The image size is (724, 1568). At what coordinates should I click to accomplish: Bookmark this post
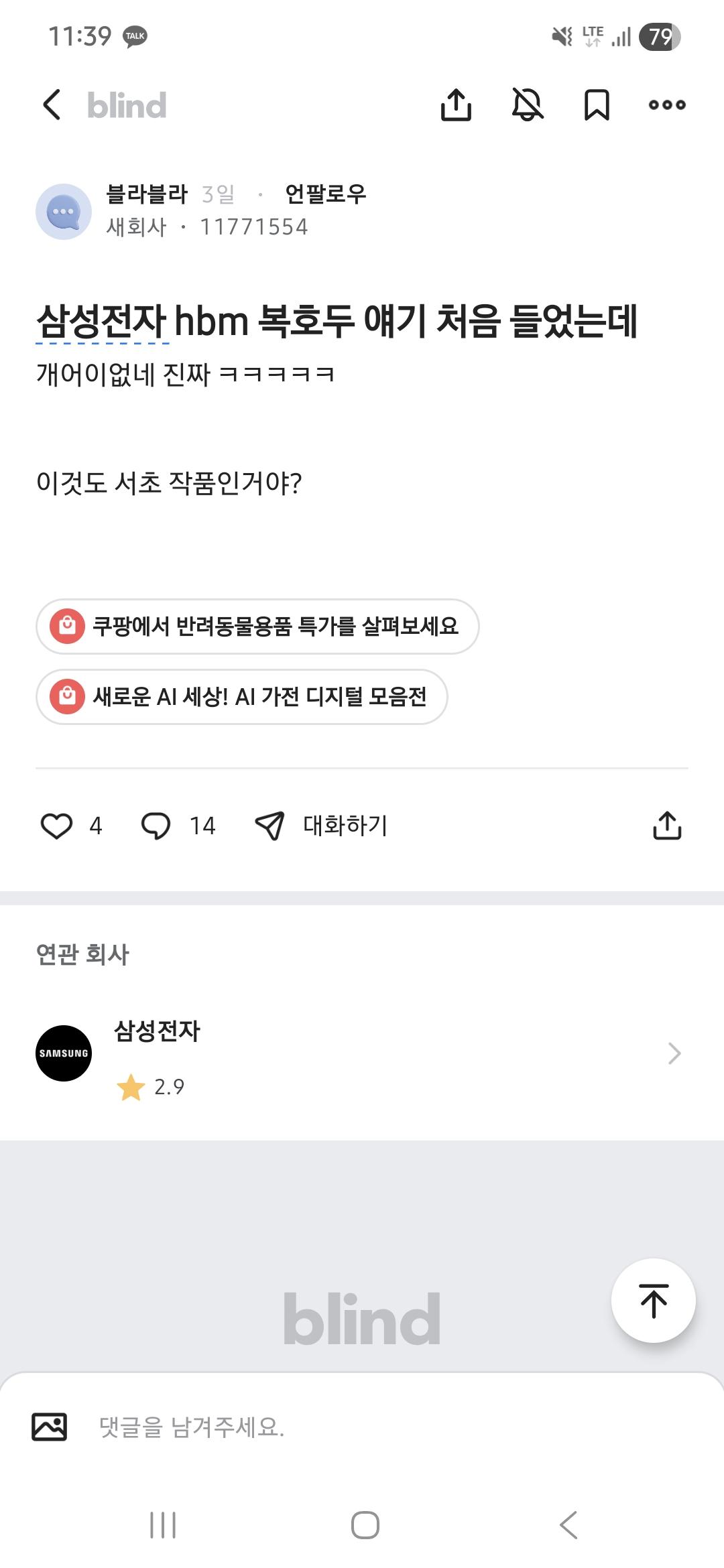[x=597, y=105]
